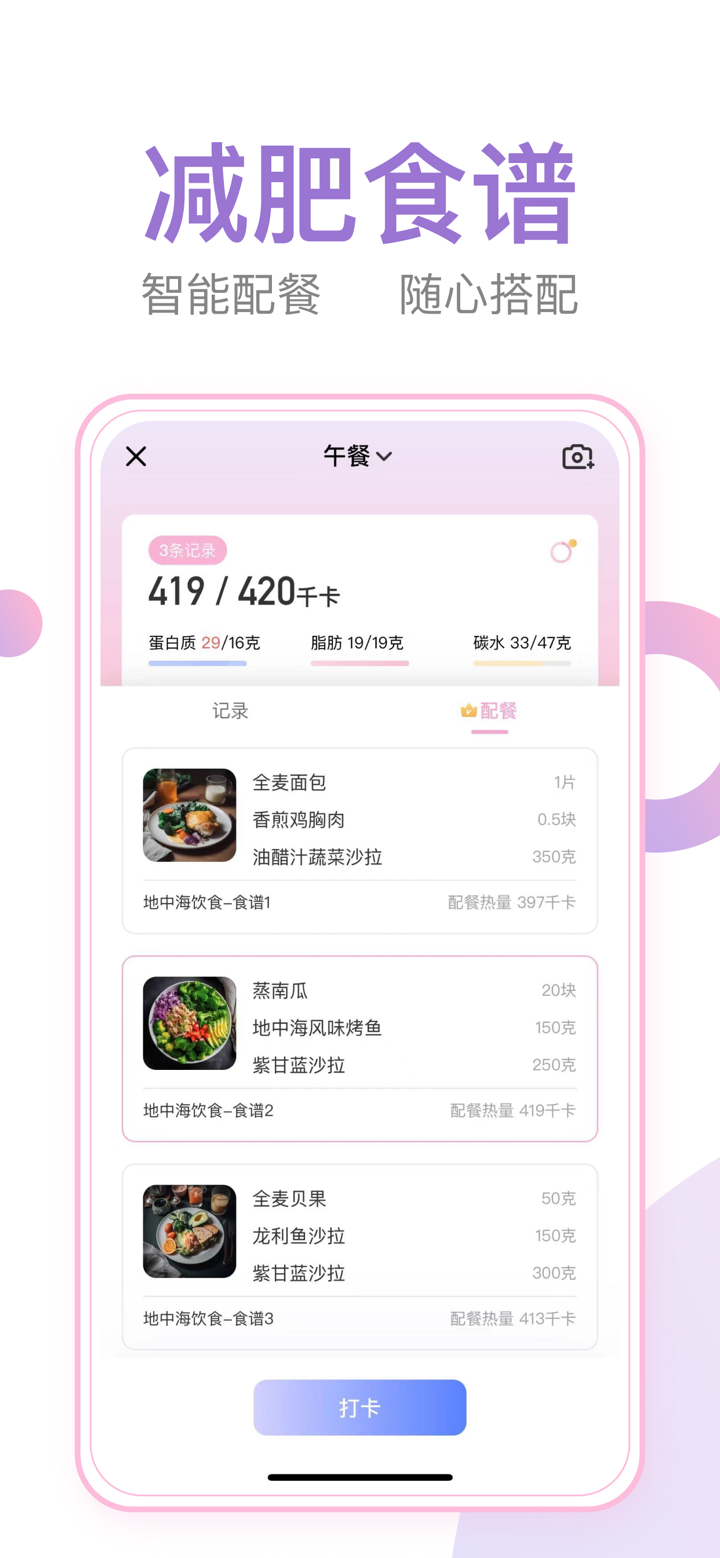Open the 午餐 meal selector dropdown
Viewport: 720px width, 1558px height.
[x=359, y=456]
